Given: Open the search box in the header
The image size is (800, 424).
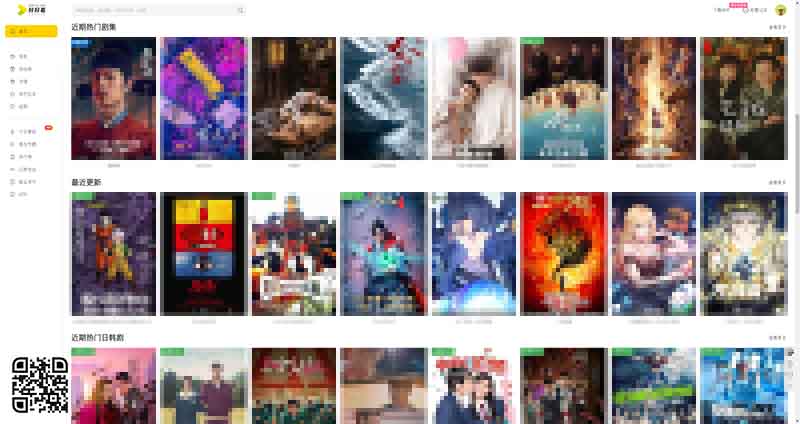Looking at the screenshot, I should pos(150,10).
